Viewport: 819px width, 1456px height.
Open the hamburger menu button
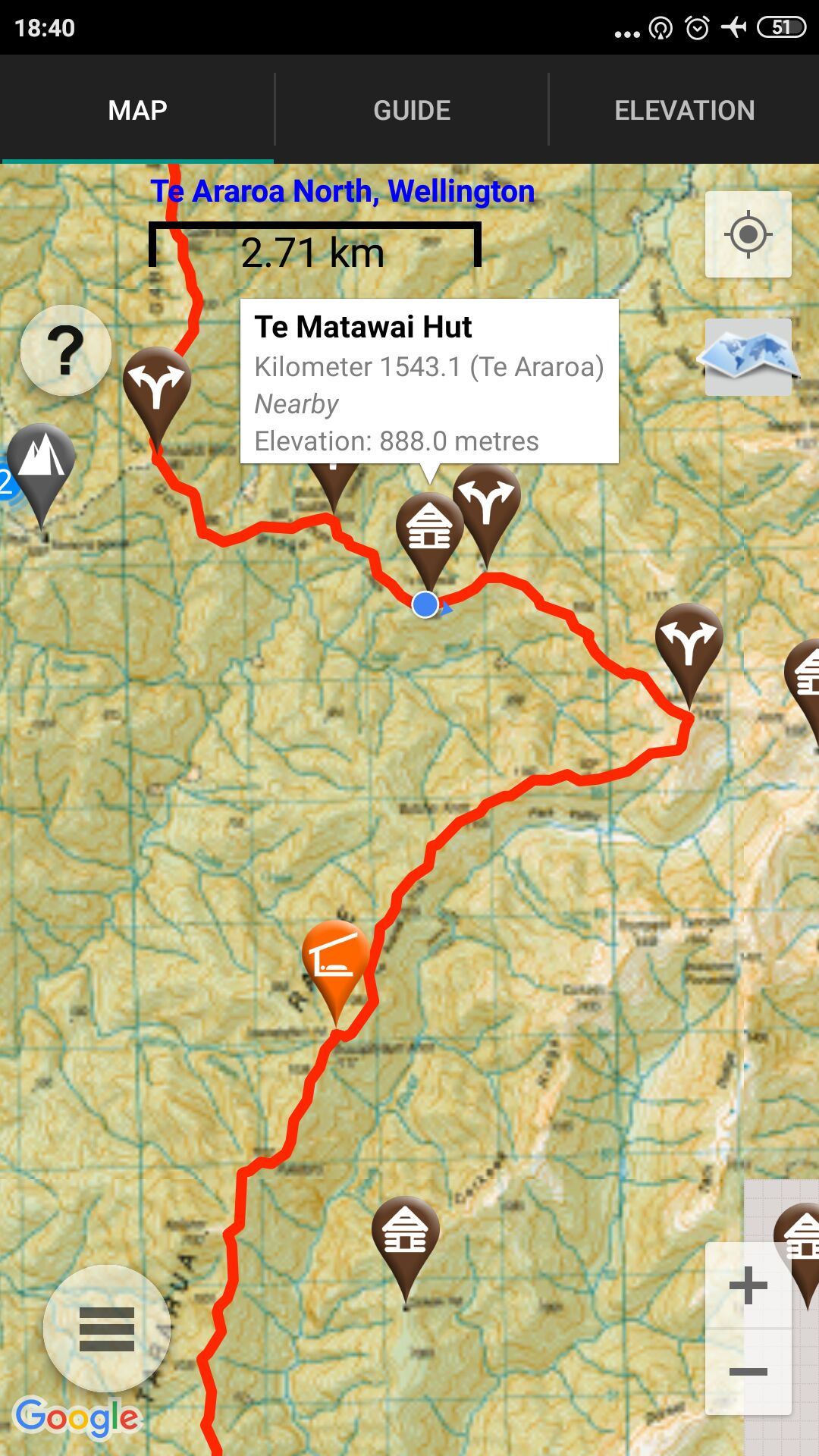pyautogui.click(x=107, y=1329)
